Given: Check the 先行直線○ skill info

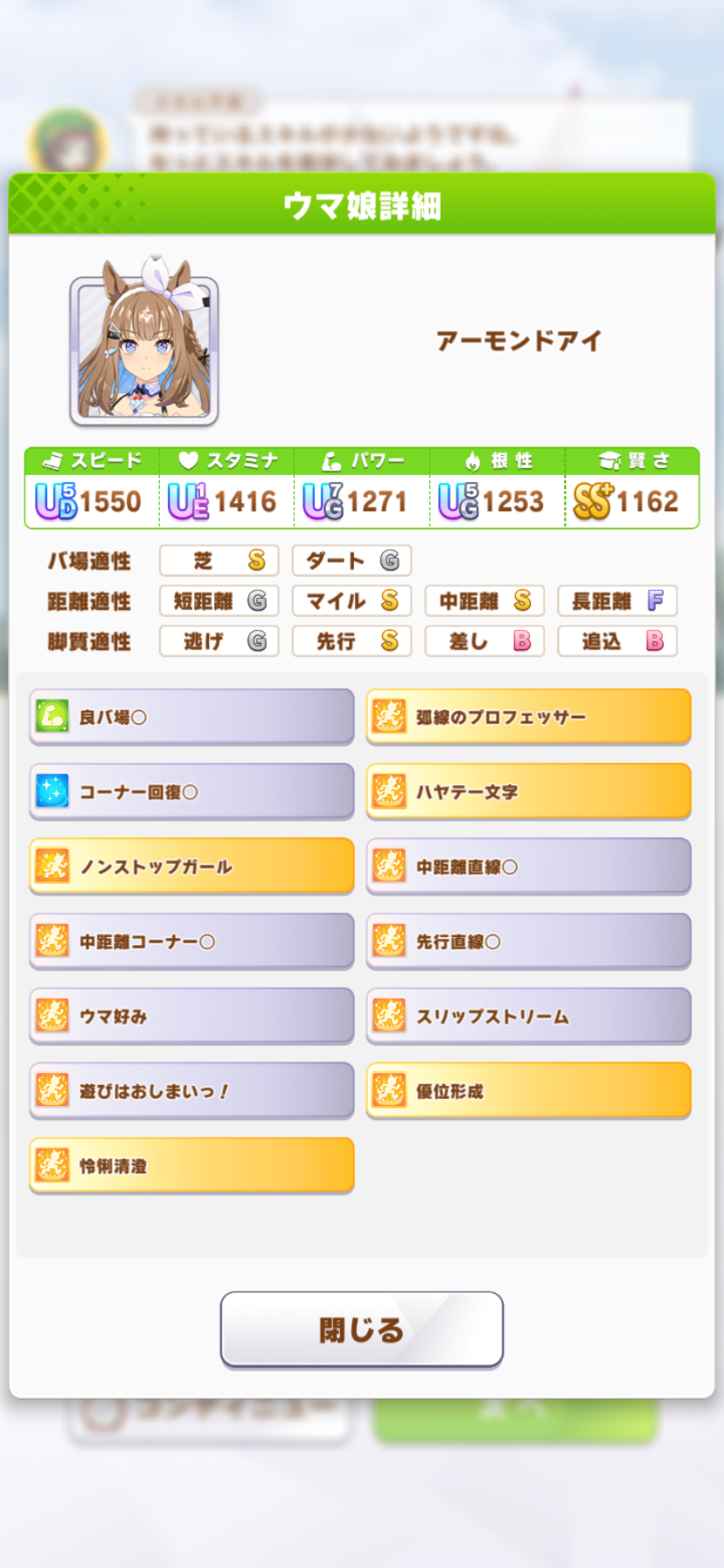Looking at the screenshot, I should pyautogui.click(x=528, y=941).
